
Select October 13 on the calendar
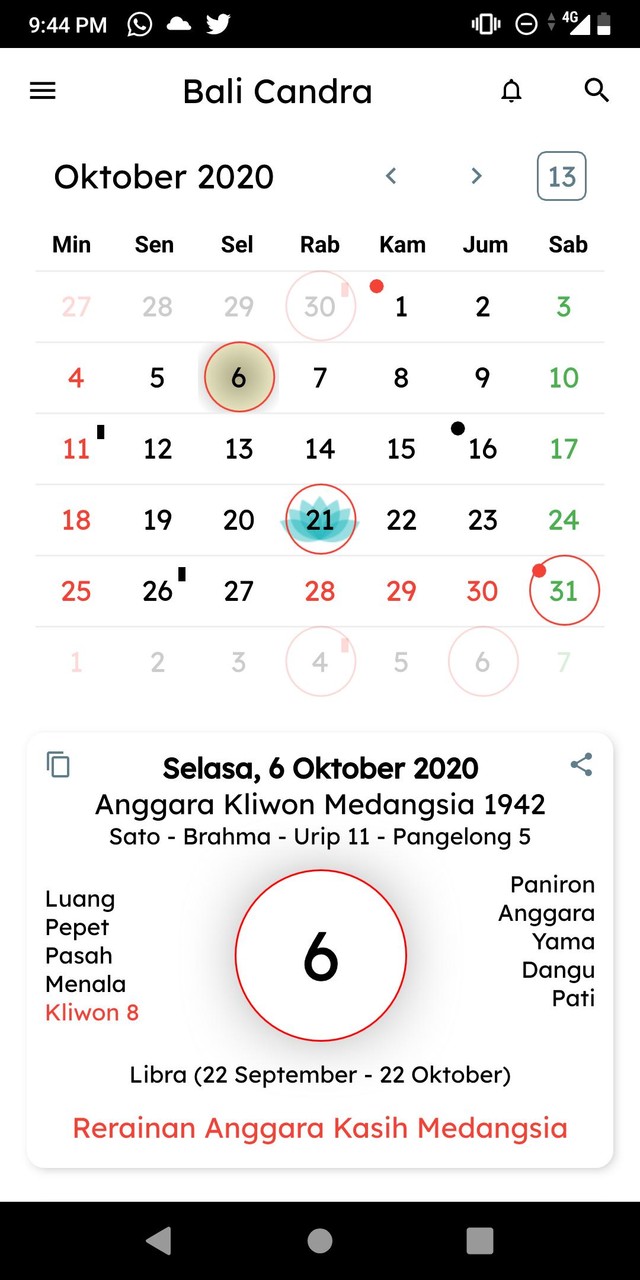coord(239,449)
